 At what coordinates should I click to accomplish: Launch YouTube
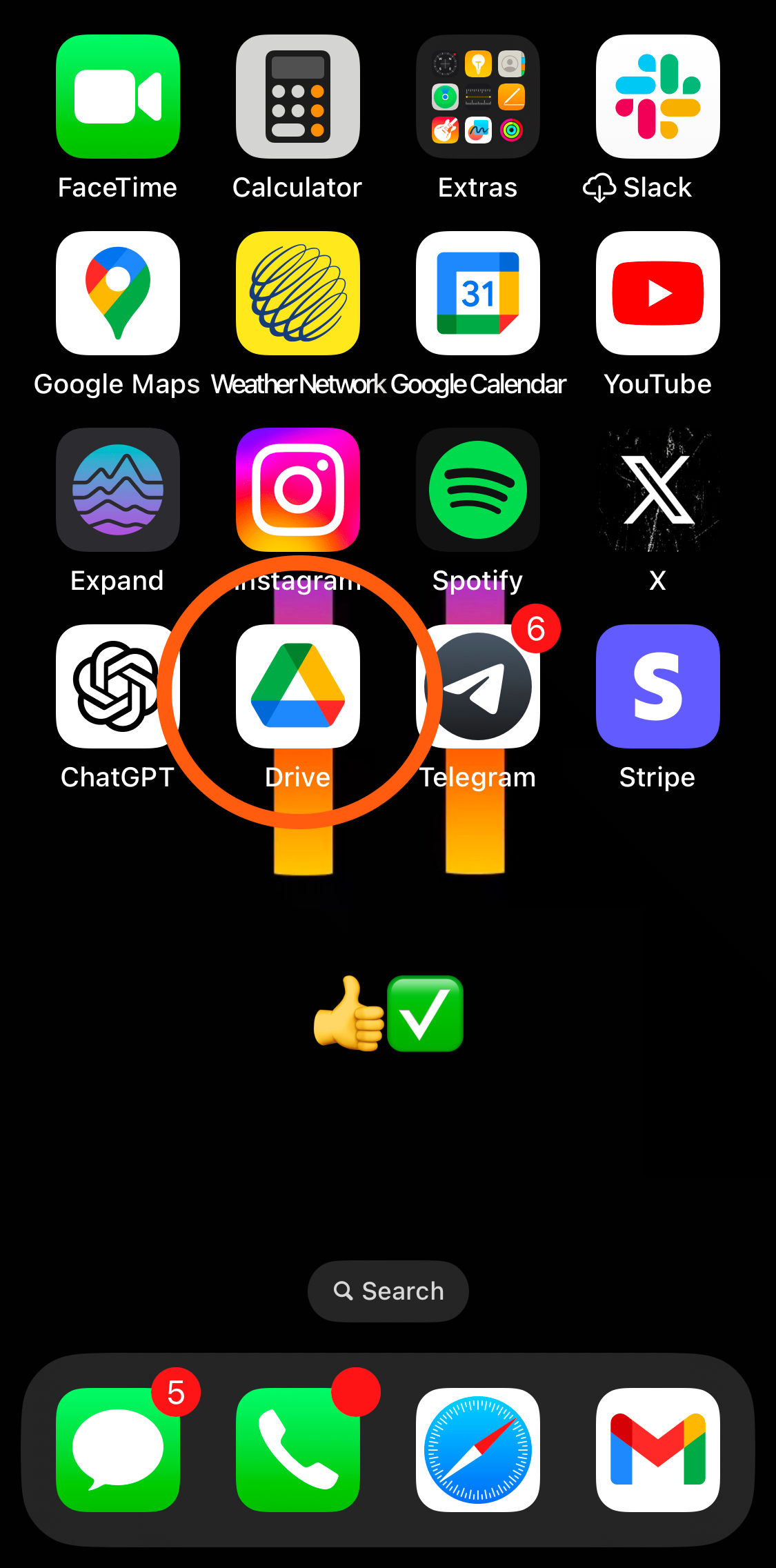coord(657,293)
